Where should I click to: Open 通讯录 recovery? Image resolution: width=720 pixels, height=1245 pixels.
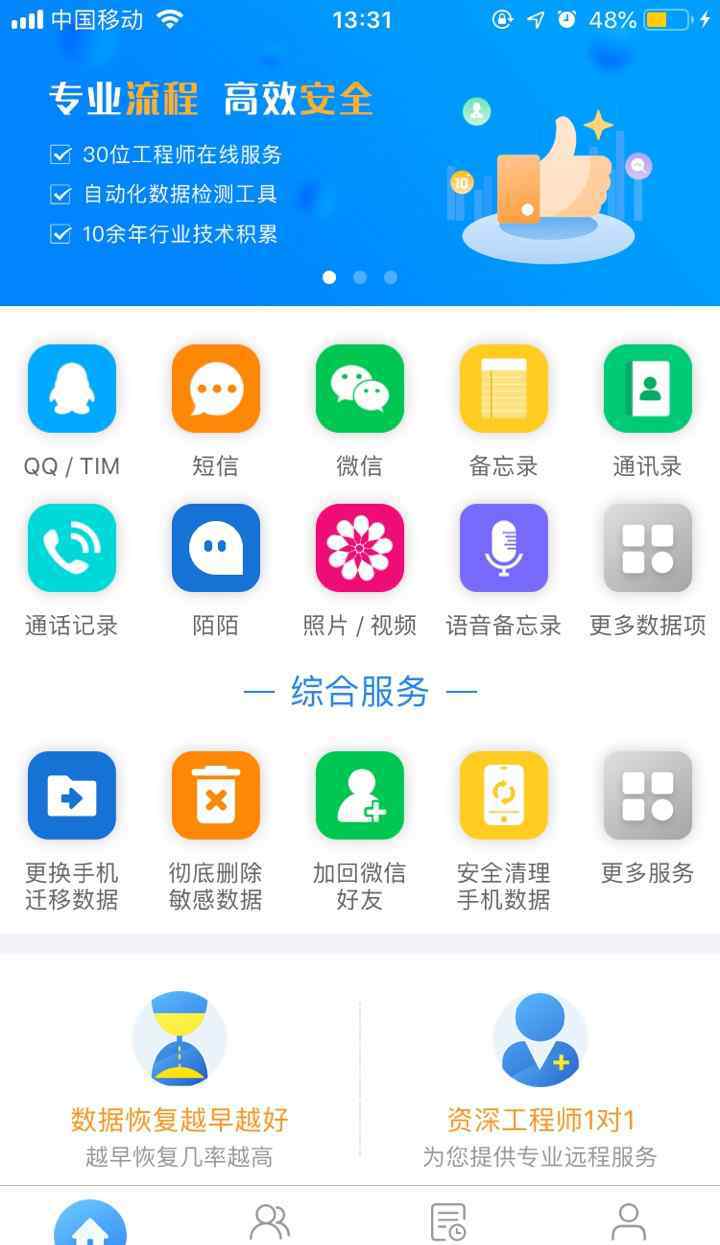[x=648, y=388]
